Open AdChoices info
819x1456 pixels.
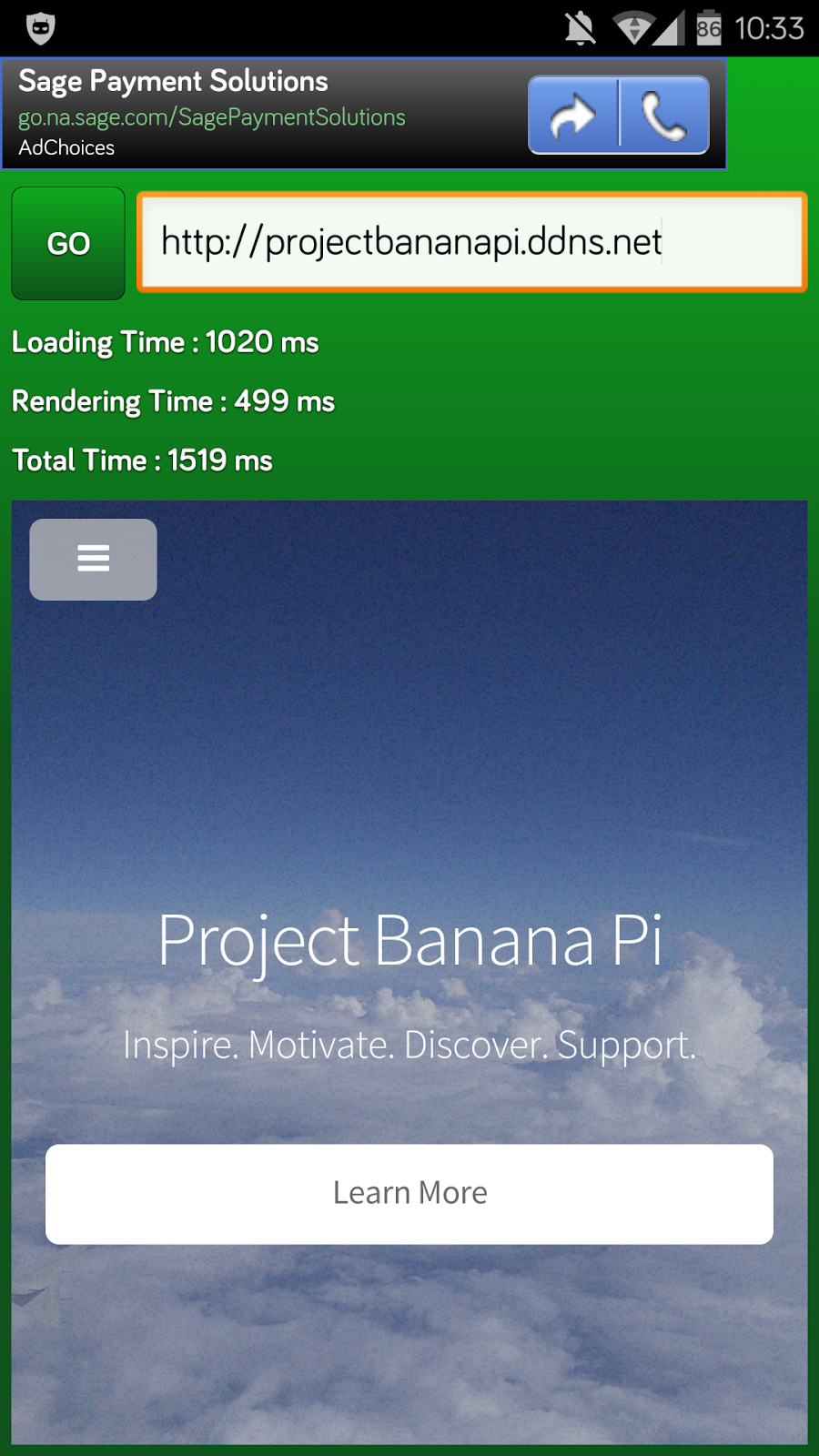coord(66,147)
